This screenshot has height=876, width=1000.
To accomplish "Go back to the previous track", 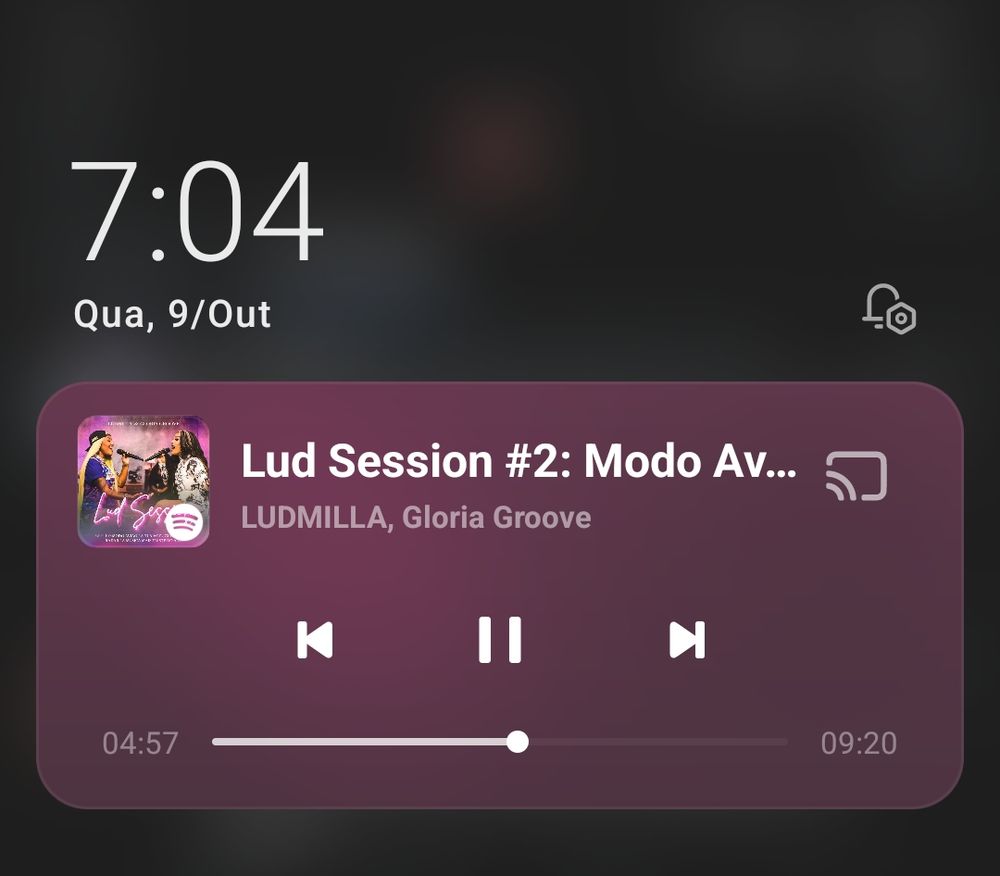I will [314, 640].
